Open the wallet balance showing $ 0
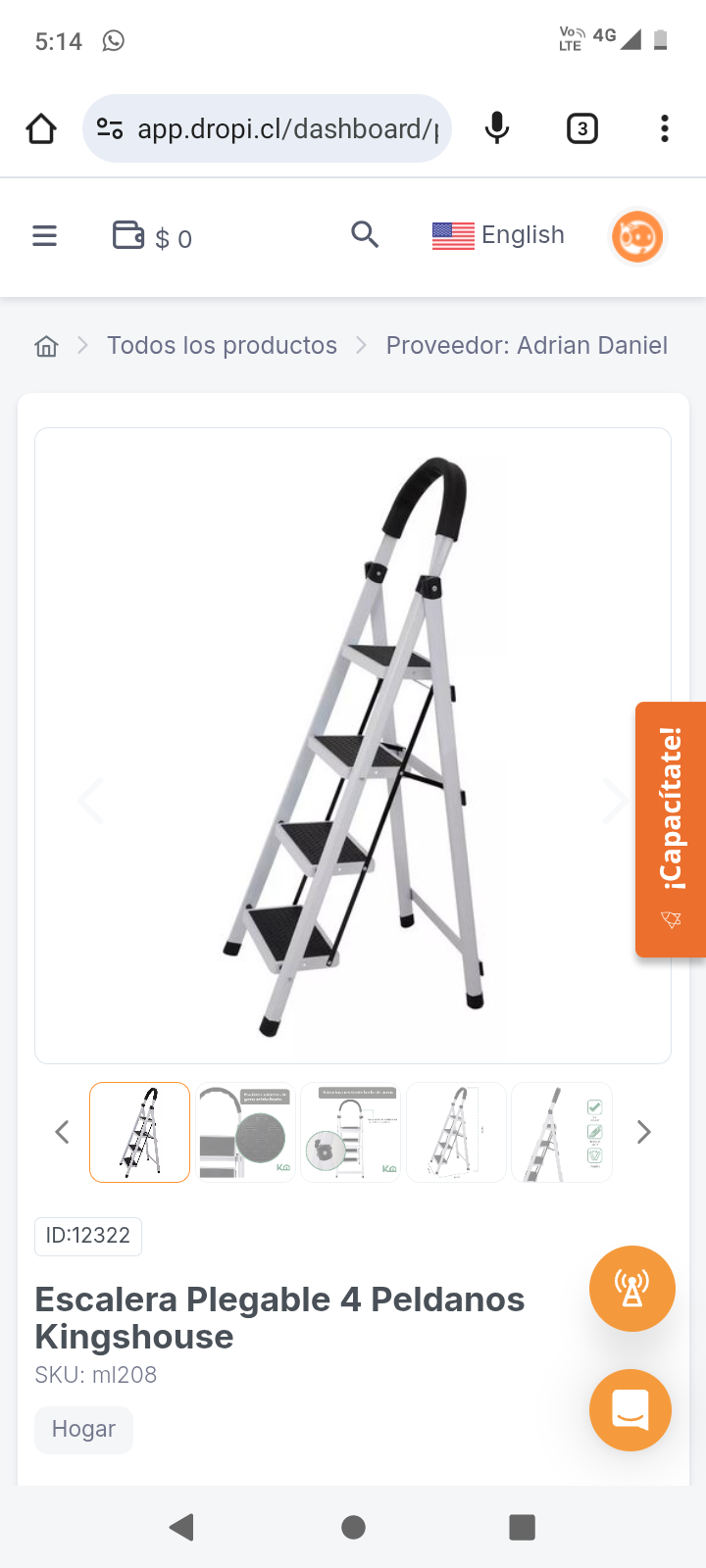The height and width of the screenshot is (1568, 706). (152, 237)
